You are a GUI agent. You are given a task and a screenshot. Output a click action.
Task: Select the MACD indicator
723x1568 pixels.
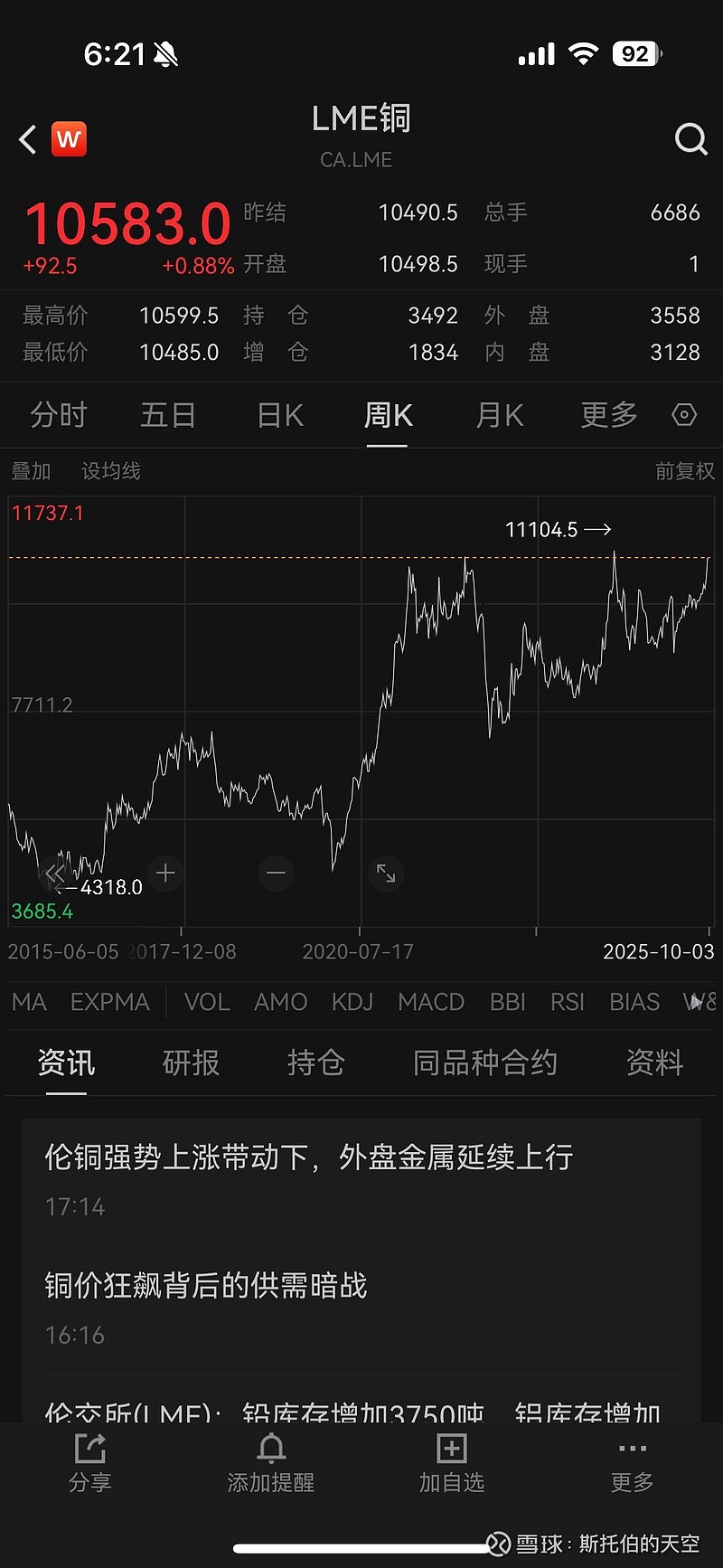point(431,1002)
